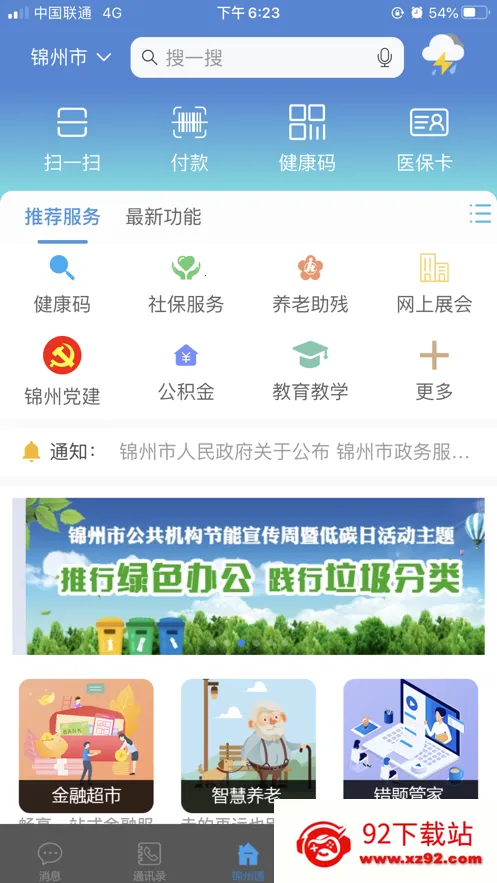Open 养老助残 service
The image size is (497, 883).
click(x=310, y=284)
